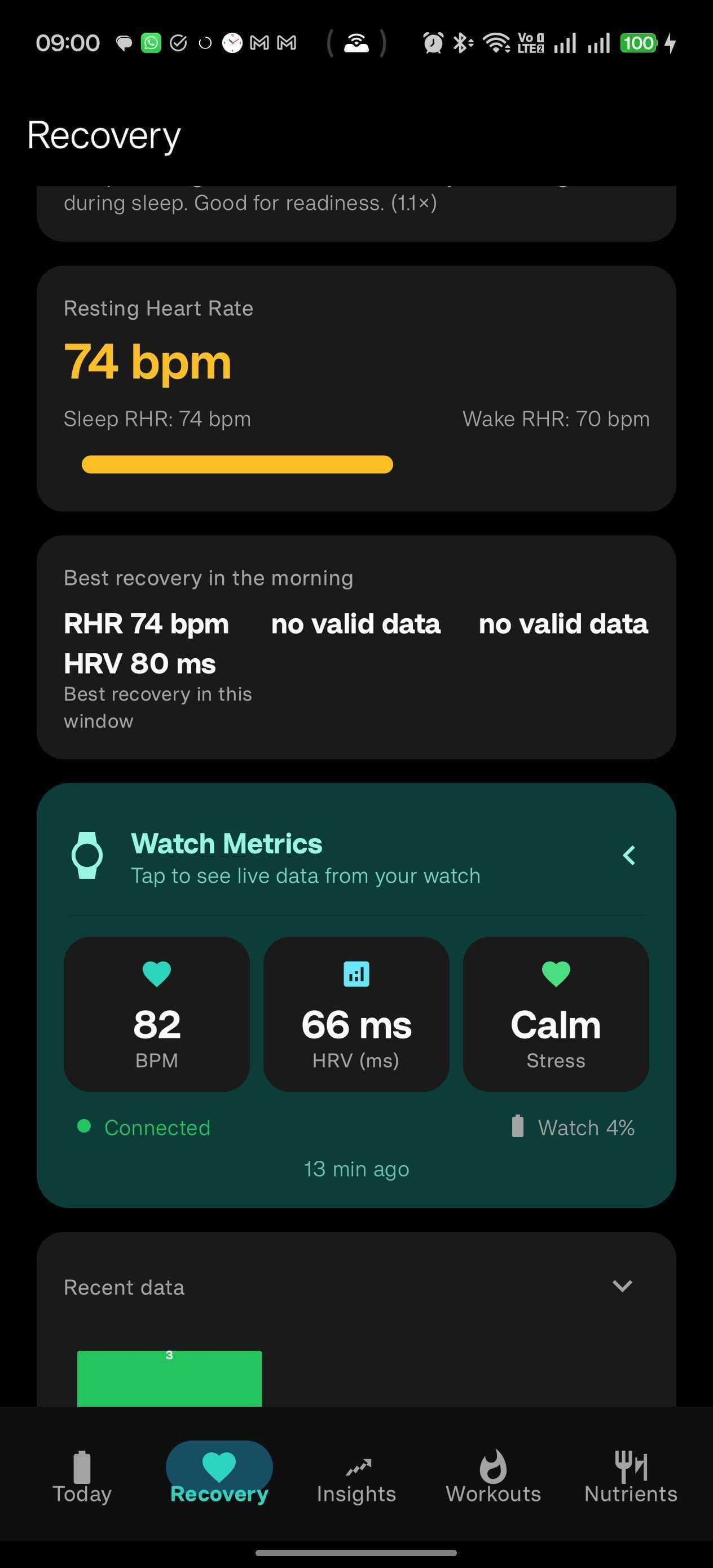The height and width of the screenshot is (1568, 713).
Task: Tap to see live data from your watch
Action: 306,875
